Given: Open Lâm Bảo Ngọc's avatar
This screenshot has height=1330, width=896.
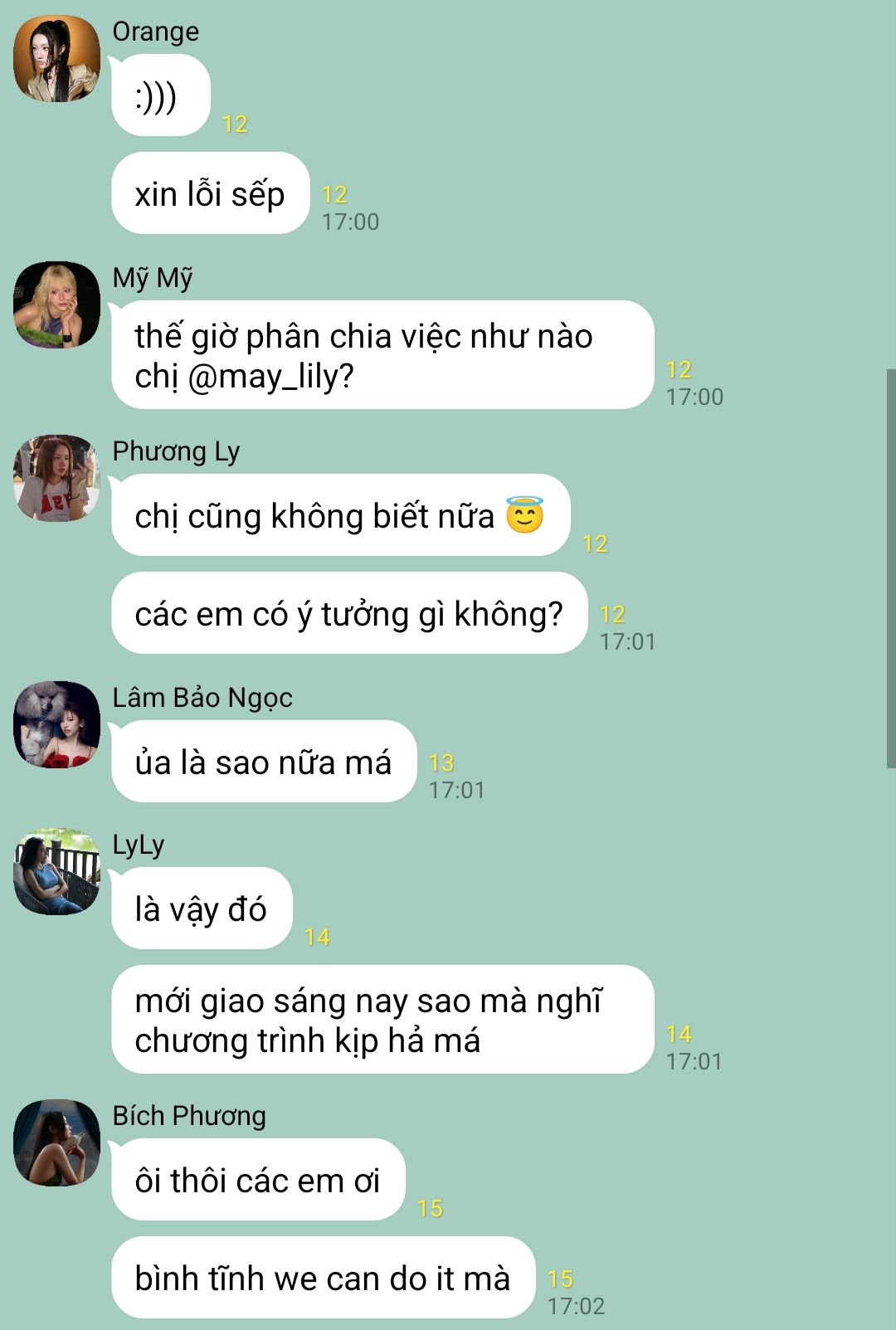Looking at the screenshot, I should click(x=56, y=724).
